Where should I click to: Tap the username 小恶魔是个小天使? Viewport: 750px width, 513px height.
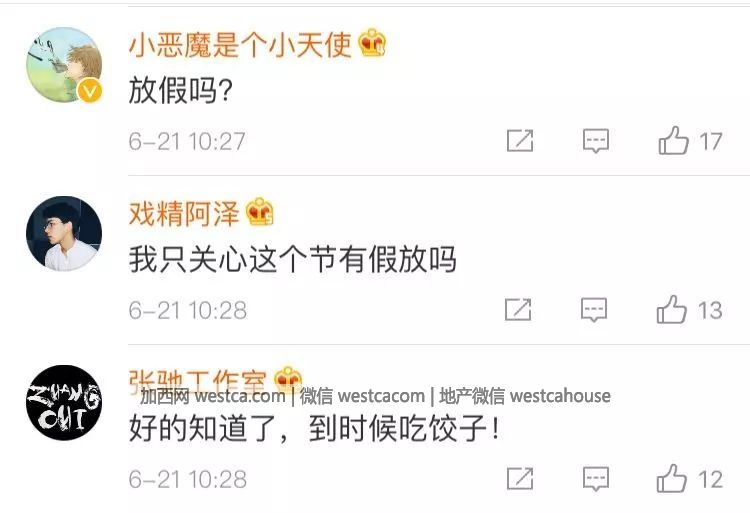pyautogui.click(x=240, y=45)
